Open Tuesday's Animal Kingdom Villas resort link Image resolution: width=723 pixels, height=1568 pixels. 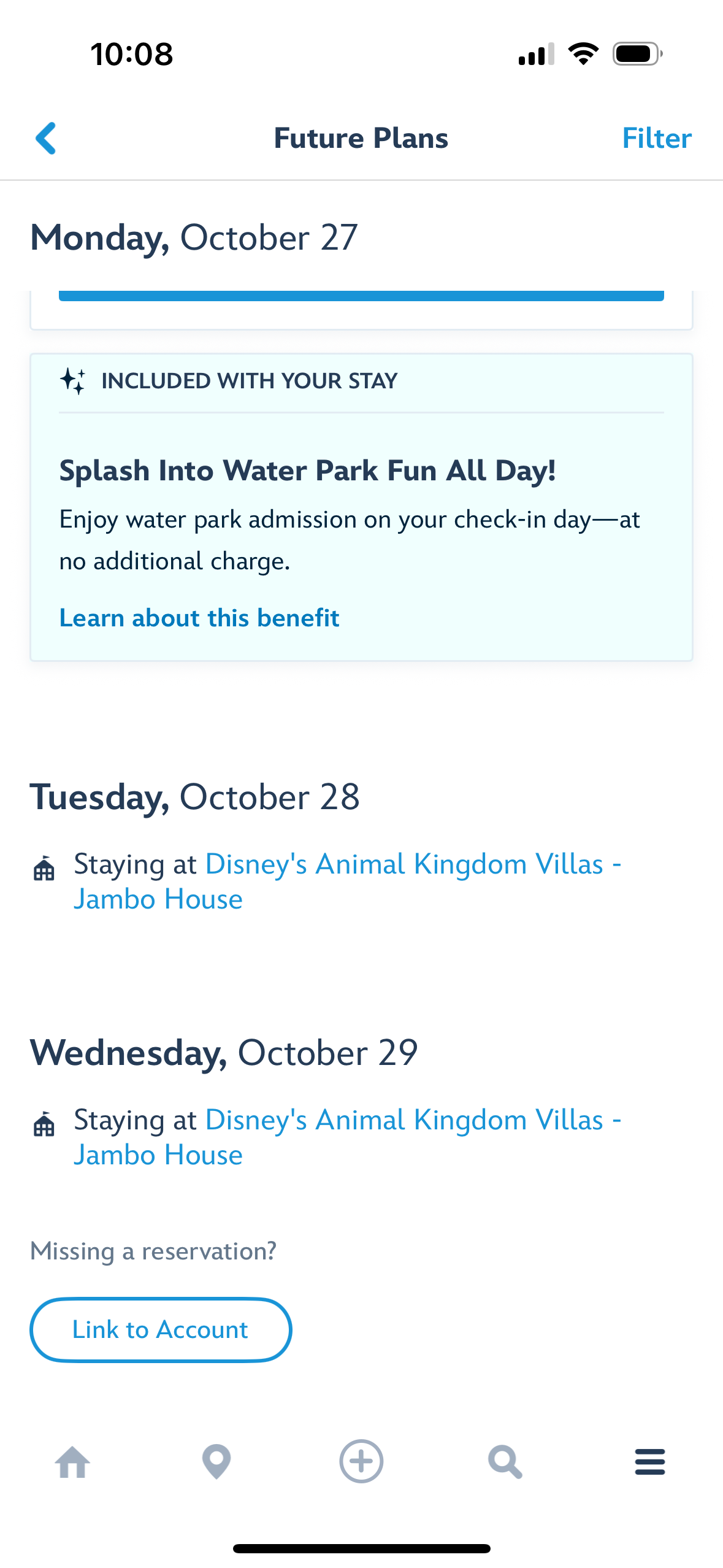pos(348,882)
